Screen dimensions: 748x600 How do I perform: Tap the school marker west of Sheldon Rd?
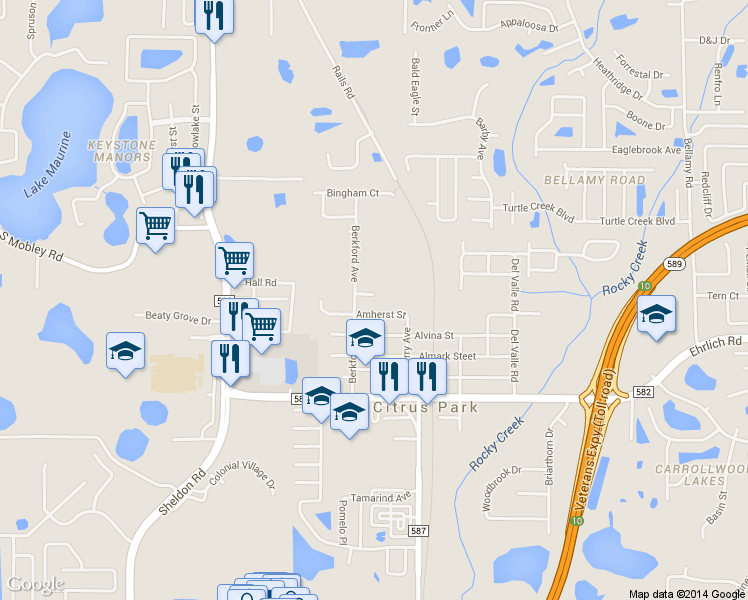click(x=126, y=351)
